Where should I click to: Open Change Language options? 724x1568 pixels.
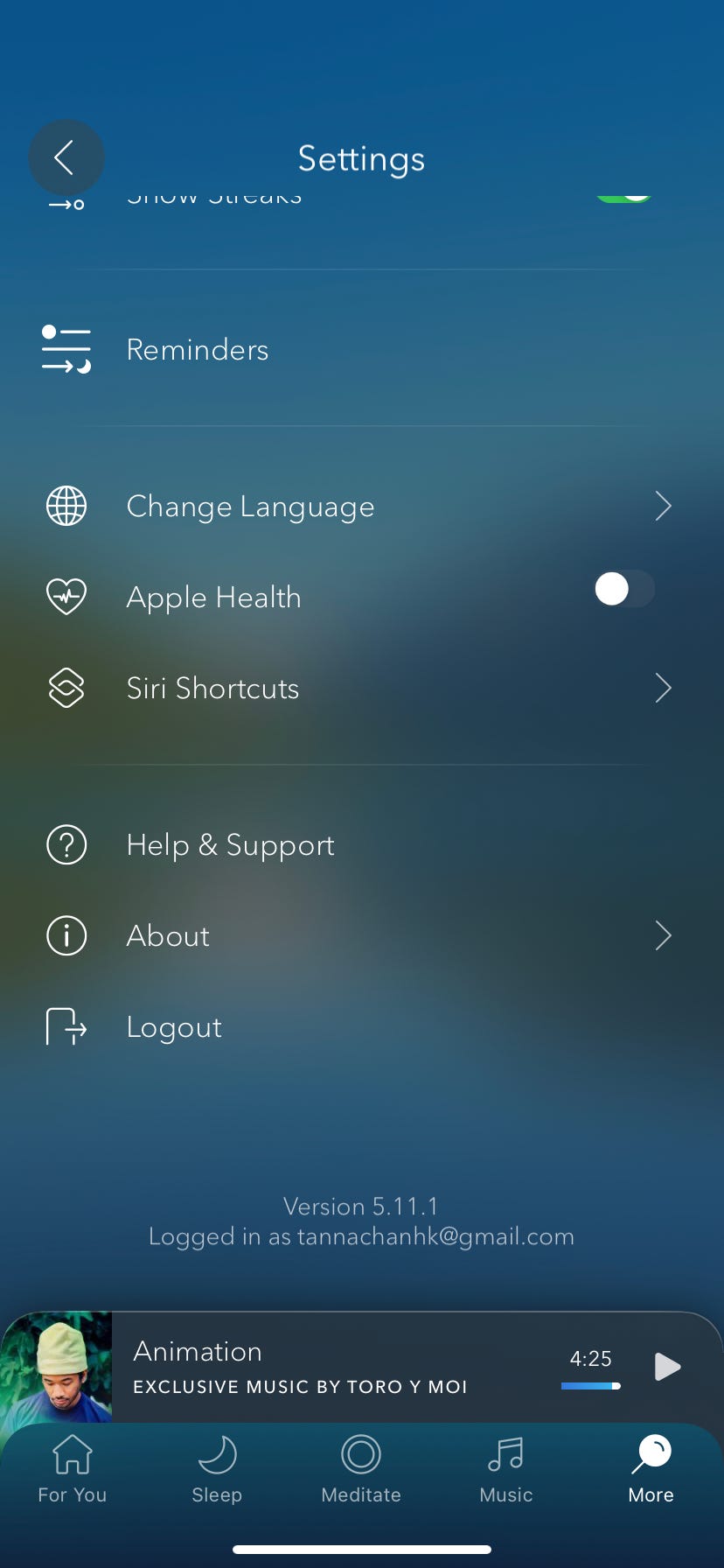tap(250, 507)
